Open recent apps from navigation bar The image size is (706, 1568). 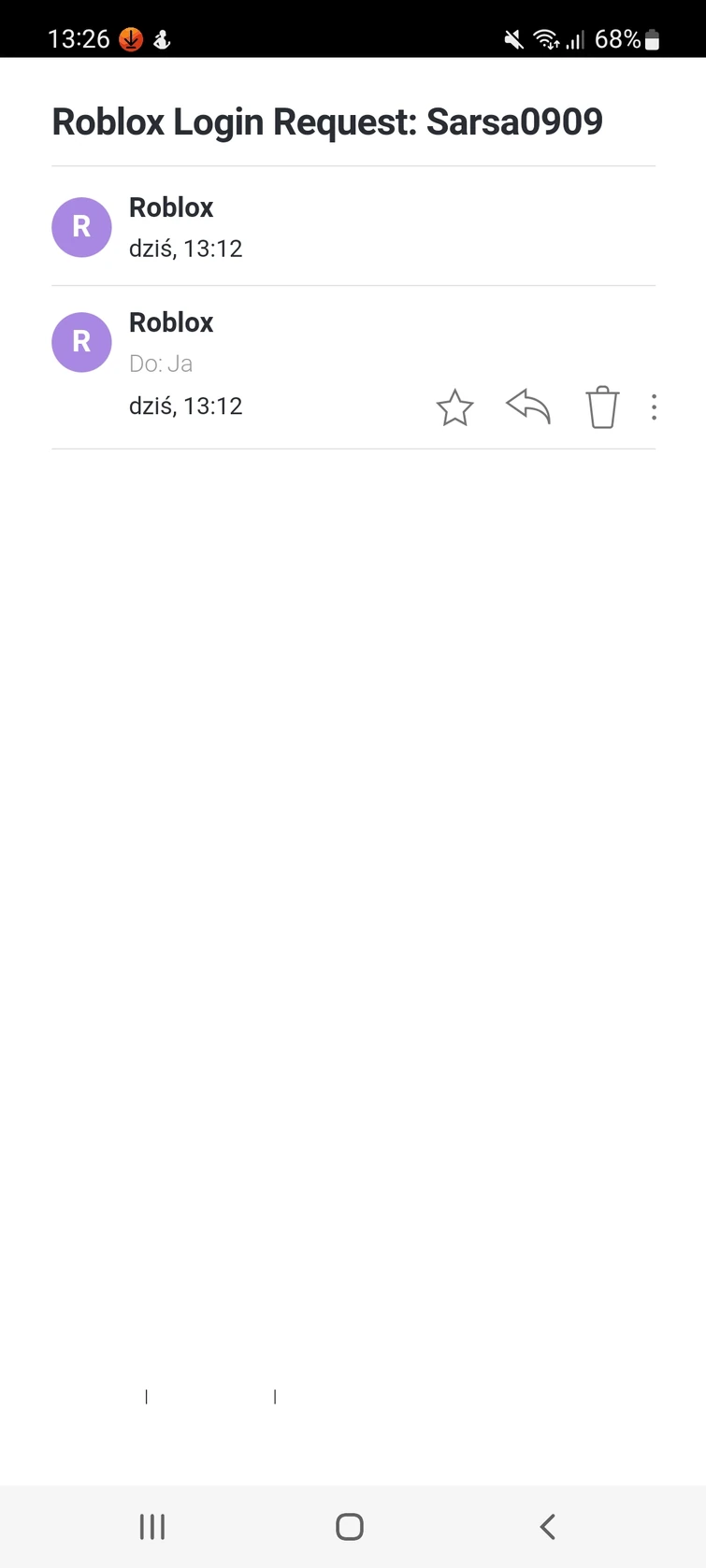click(x=152, y=1527)
